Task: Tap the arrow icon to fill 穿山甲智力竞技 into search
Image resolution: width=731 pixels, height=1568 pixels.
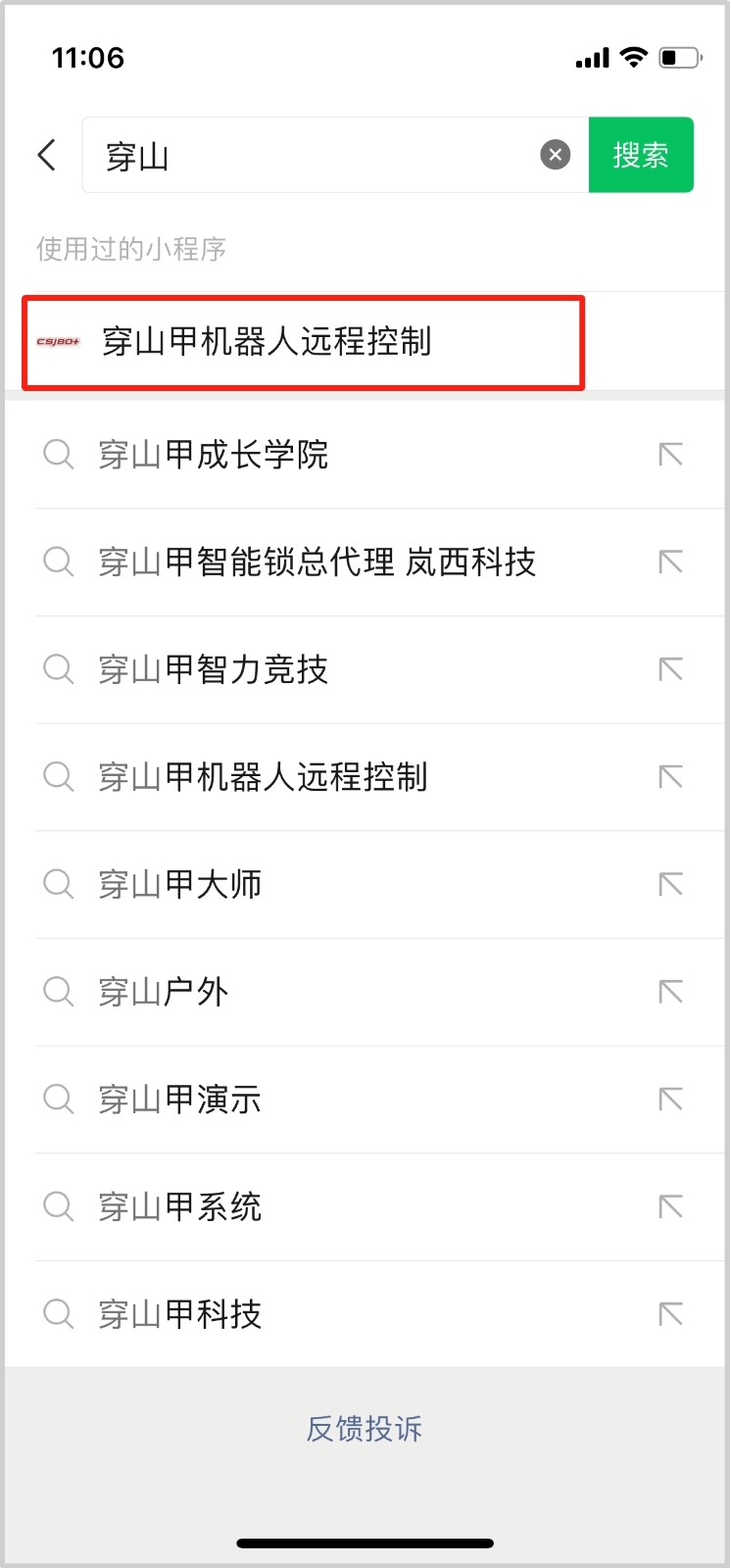Action: pos(670,668)
